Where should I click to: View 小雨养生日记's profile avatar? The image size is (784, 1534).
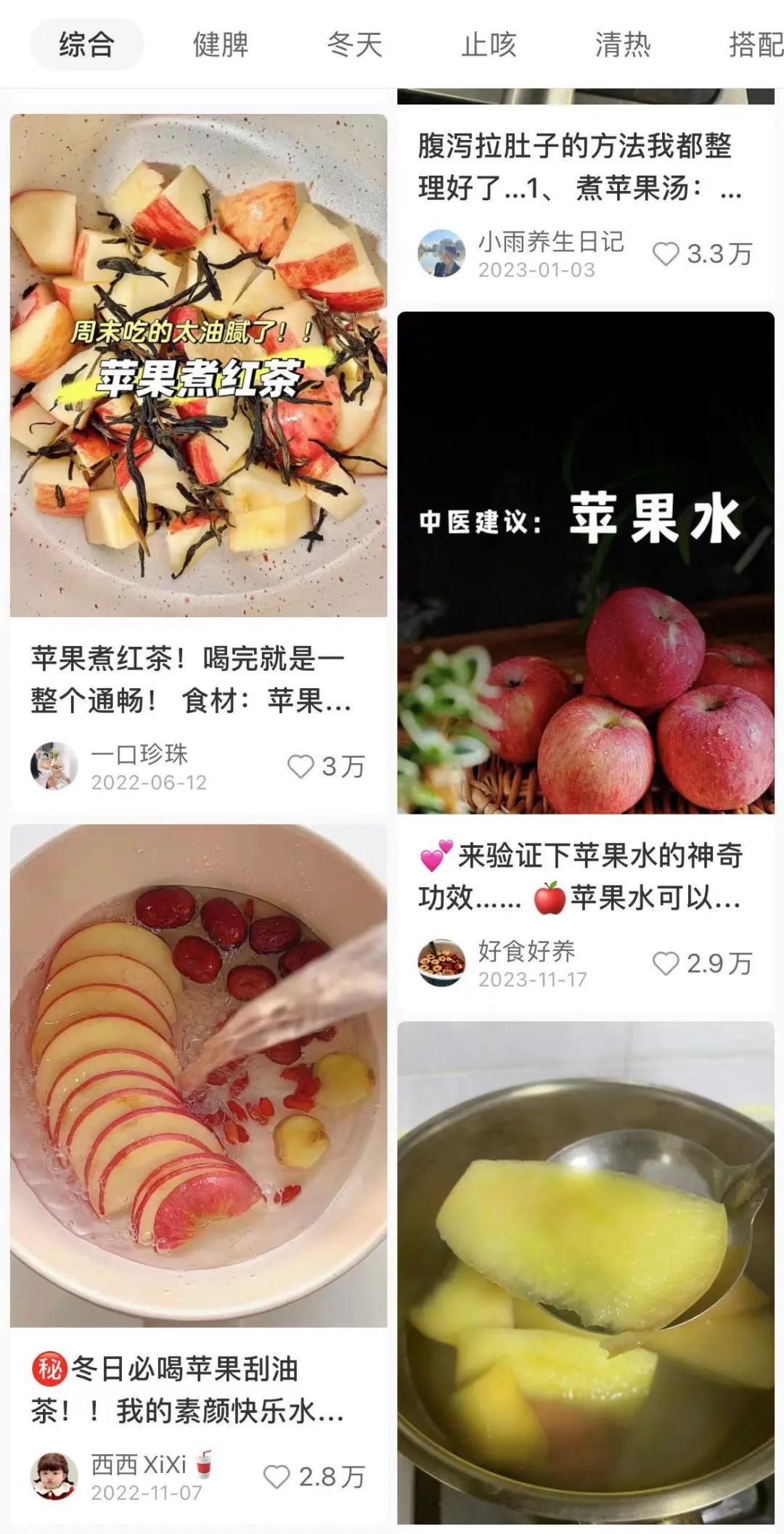[441, 253]
